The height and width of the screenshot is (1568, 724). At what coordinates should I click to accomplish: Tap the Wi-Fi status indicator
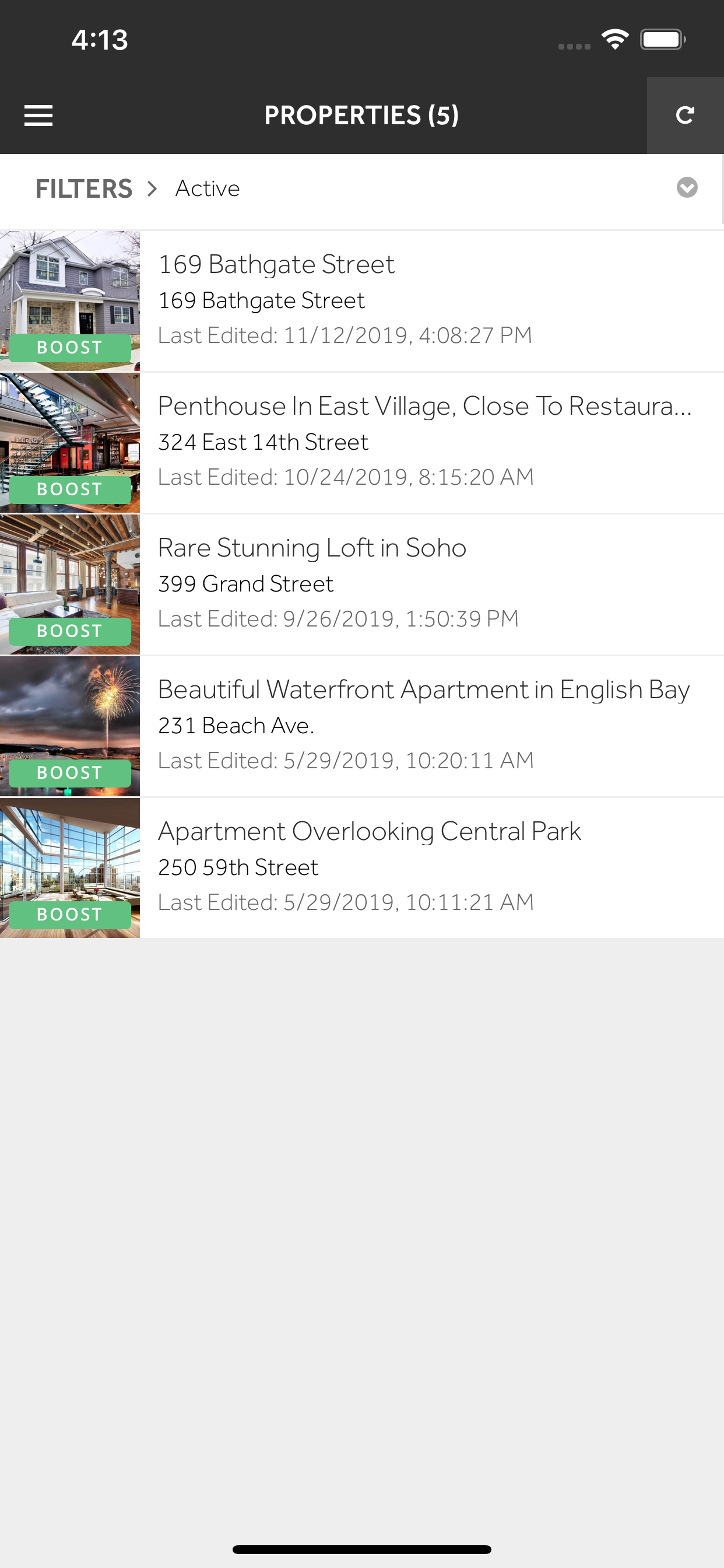pos(614,38)
